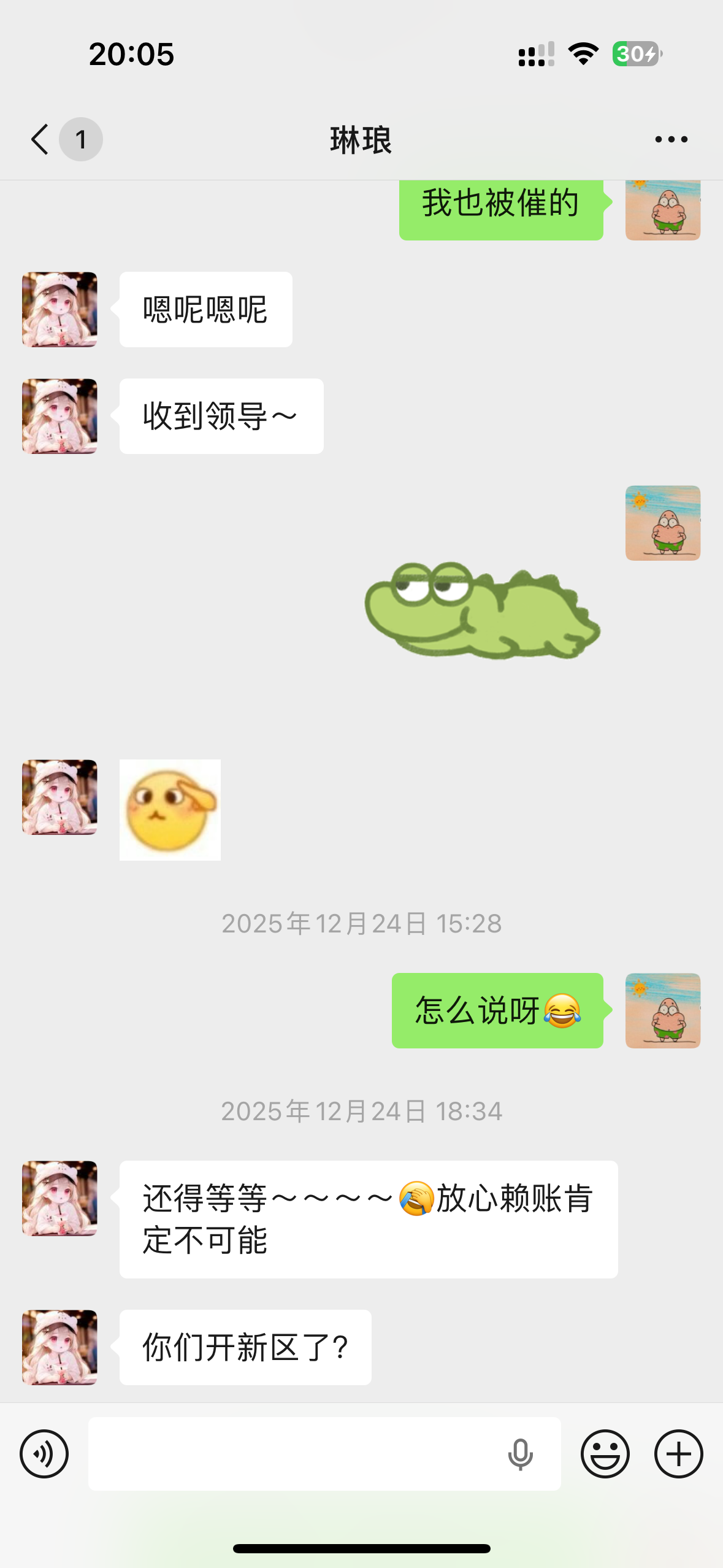
Task: Tap my avatar beside 怎么说呀
Action: 662,1010
